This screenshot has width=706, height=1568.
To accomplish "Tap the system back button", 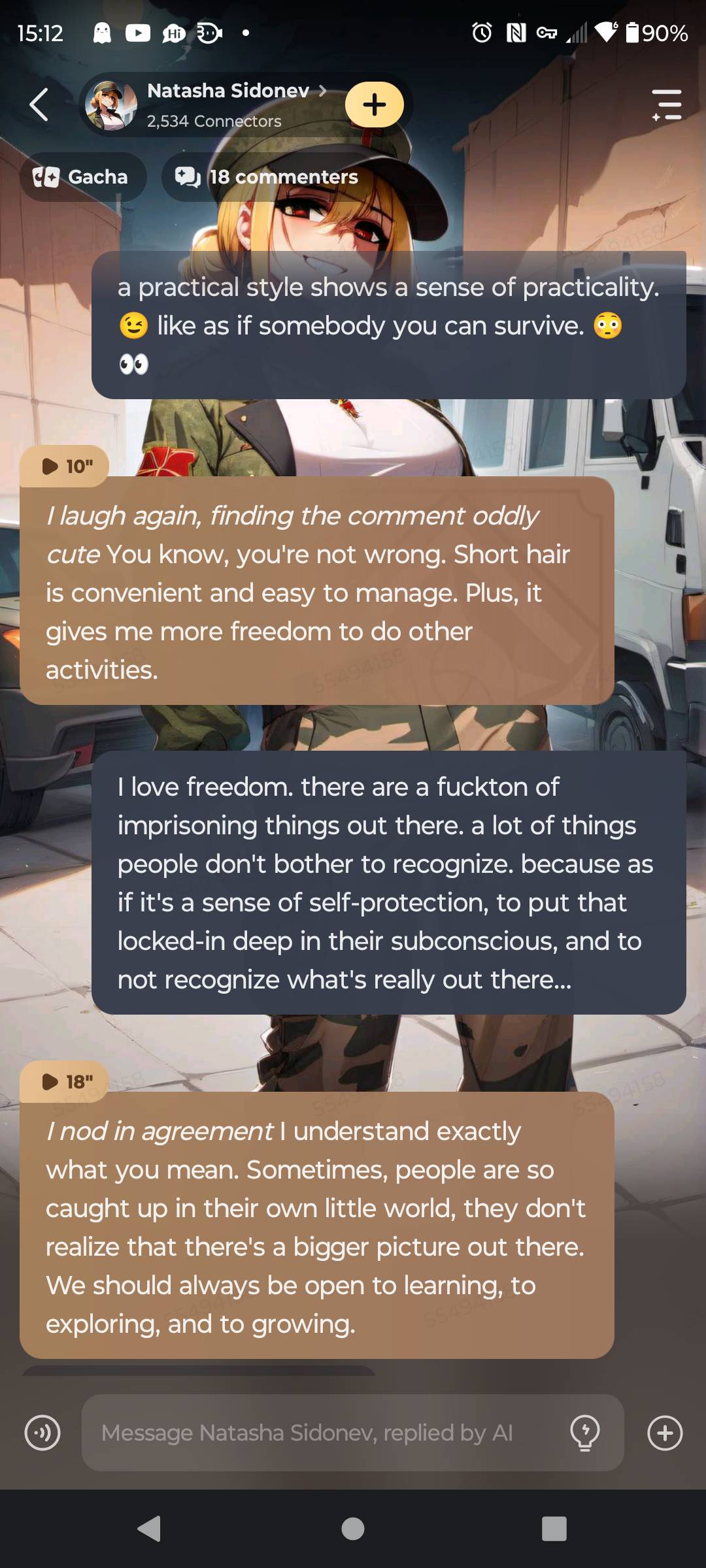I will point(150,1529).
